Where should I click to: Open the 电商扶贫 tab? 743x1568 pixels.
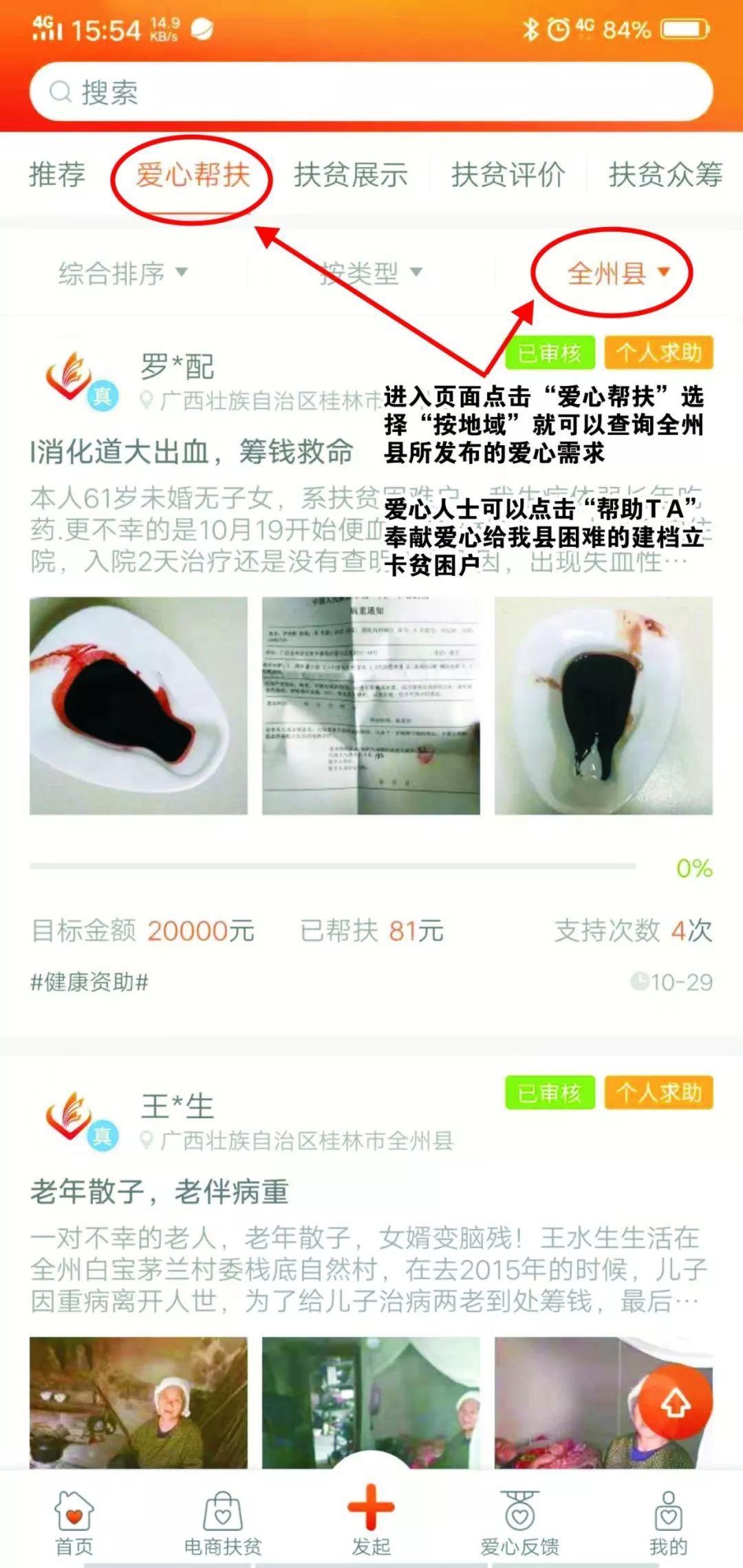point(222,1521)
